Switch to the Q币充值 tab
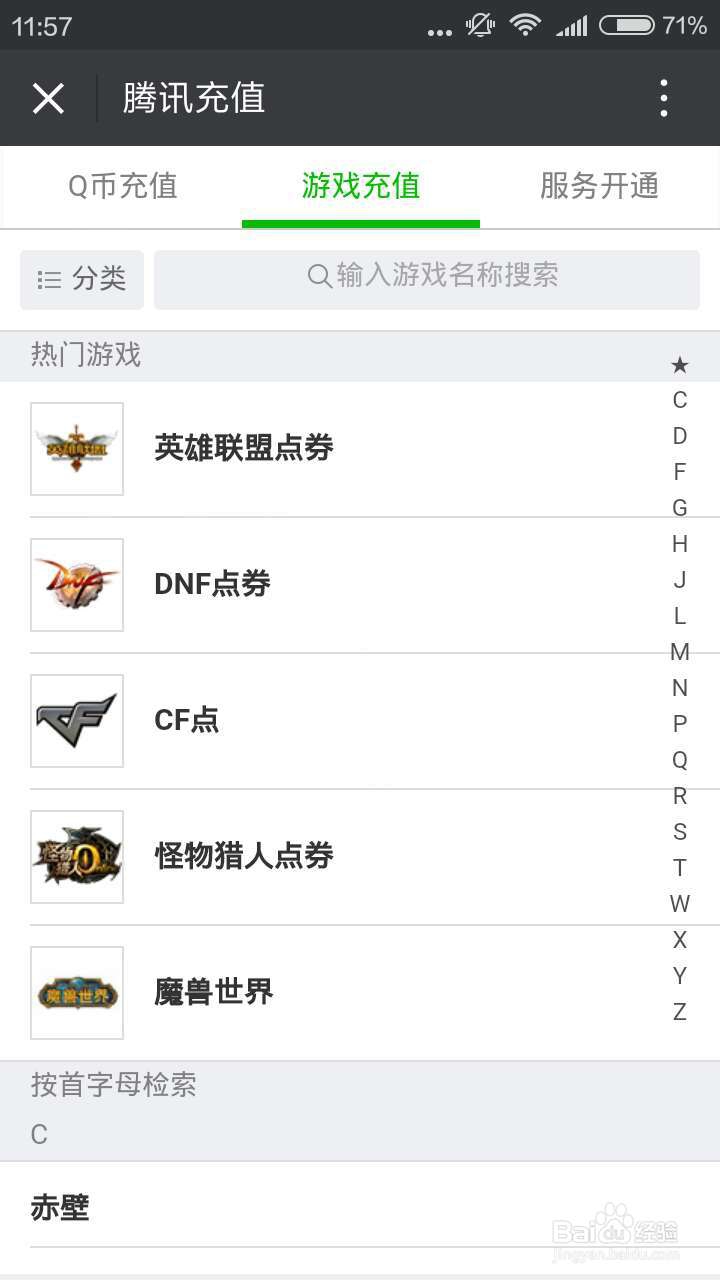Image resolution: width=720 pixels, height=1280 pixels. pyautogui.click(x=122, y=186)
